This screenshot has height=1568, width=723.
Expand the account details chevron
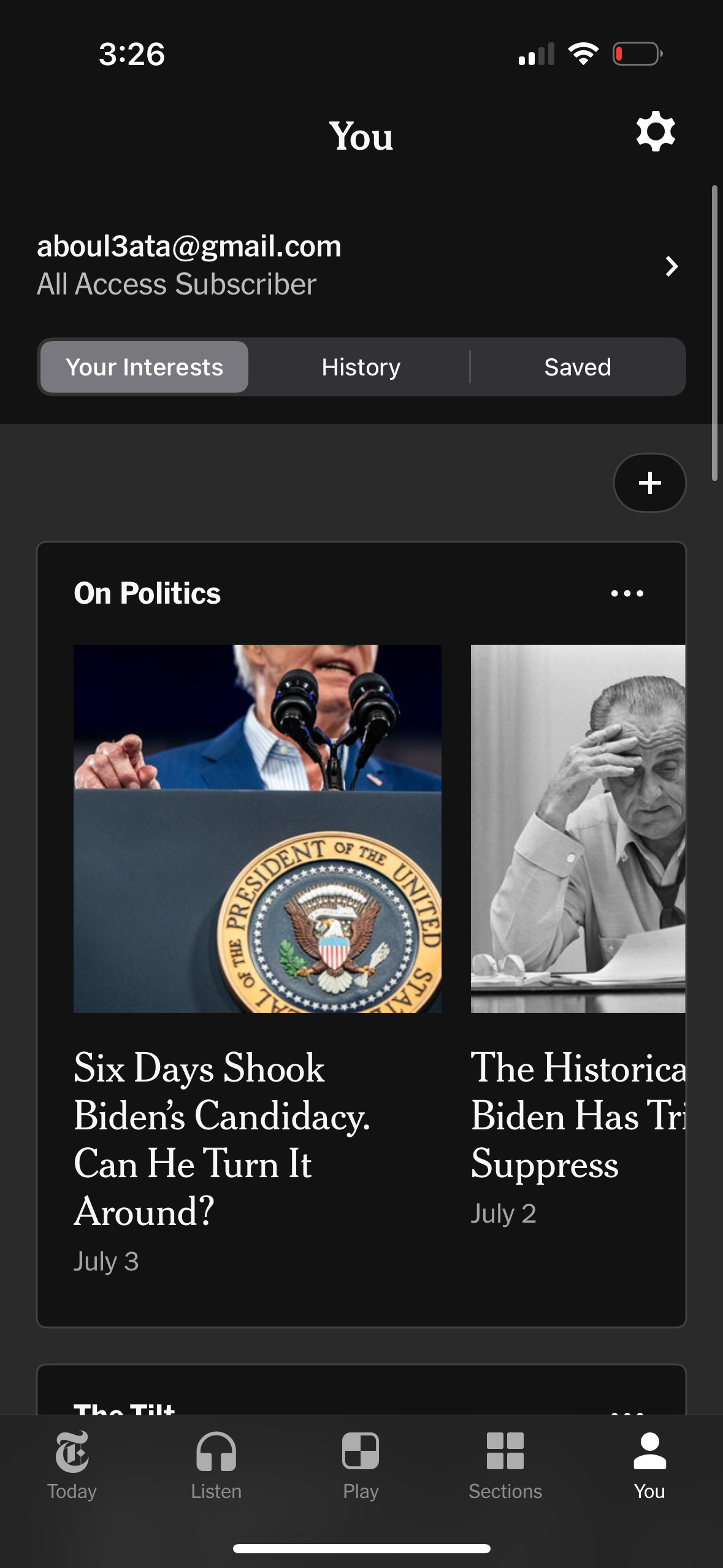(x=672, y=266)
